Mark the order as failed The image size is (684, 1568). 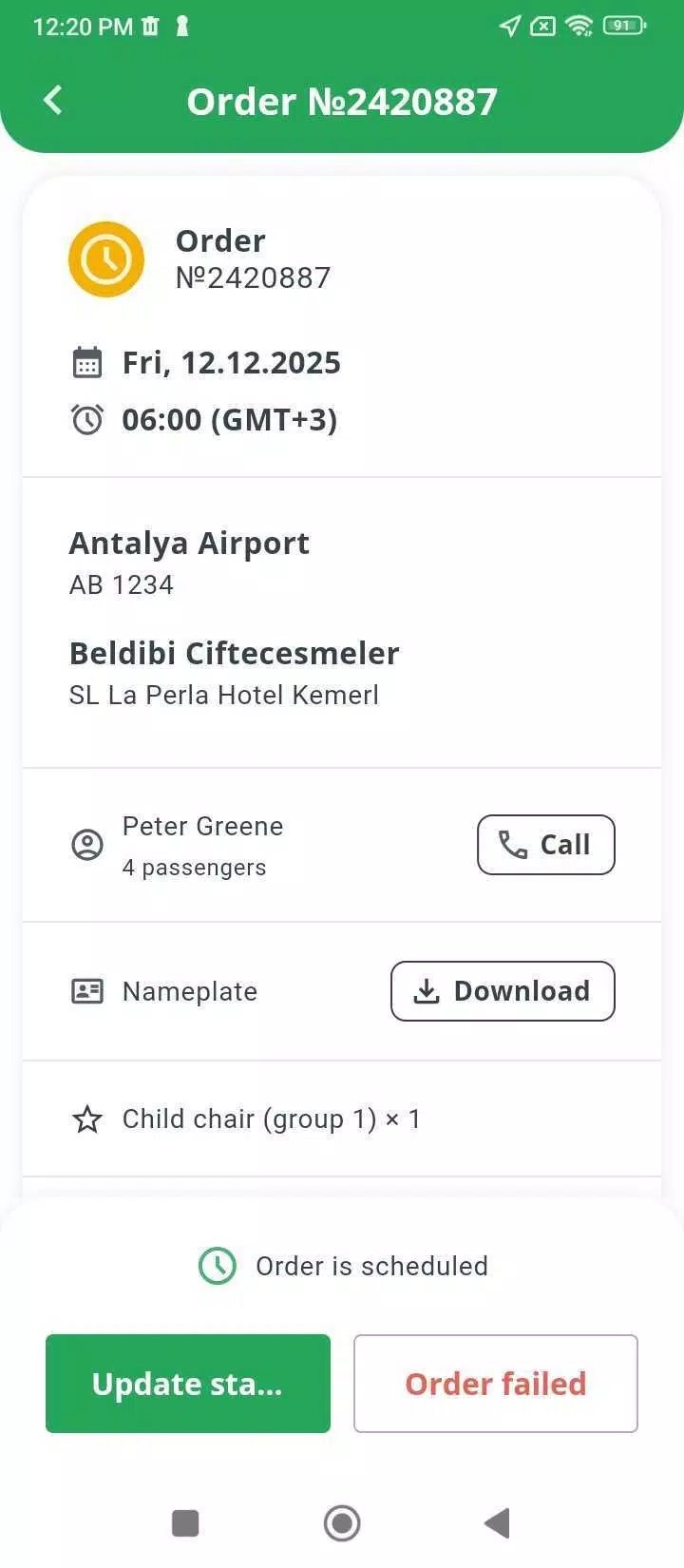pyautogui.click(x=496, y=1384)
